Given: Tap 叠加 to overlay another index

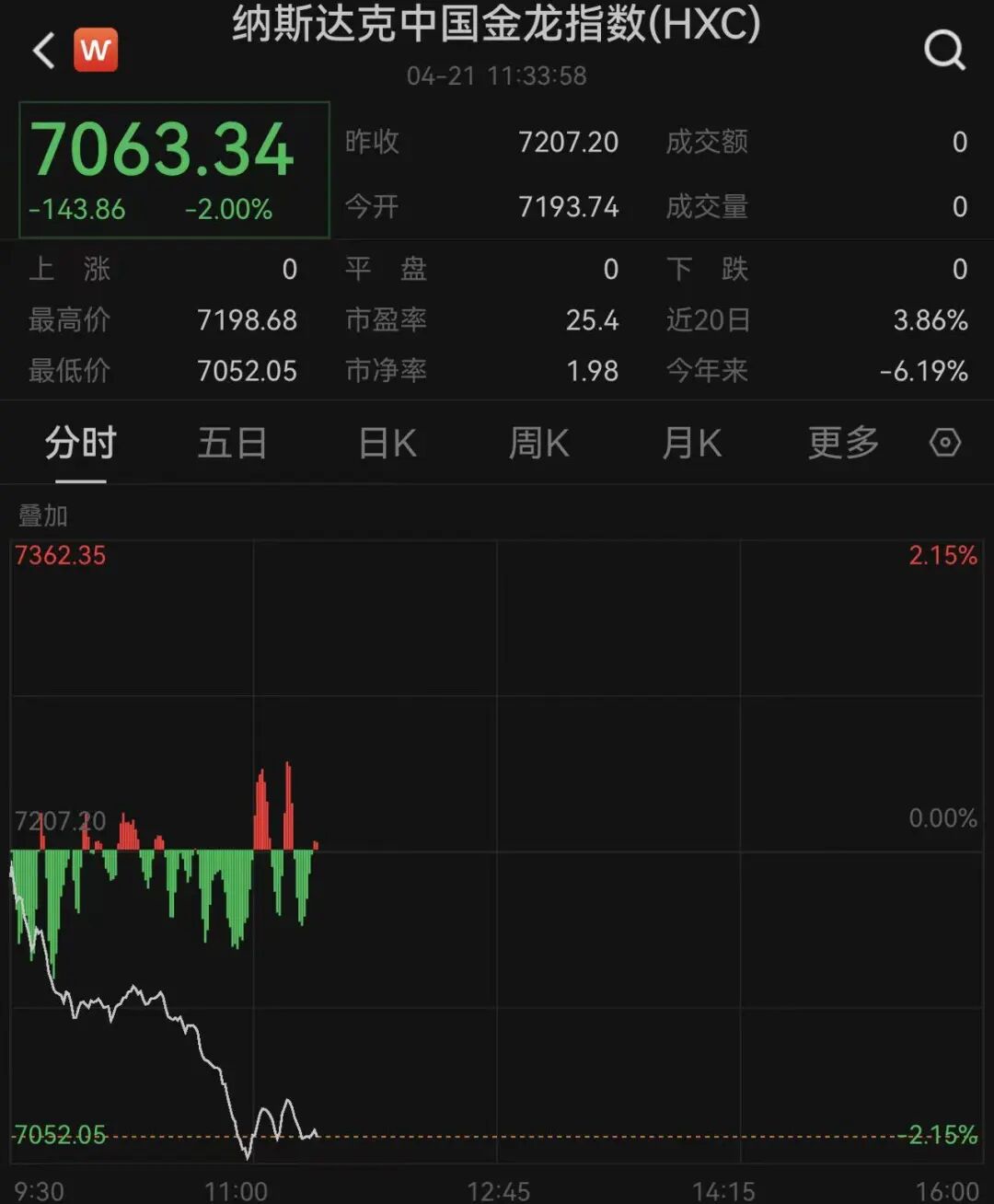Looking at the screenshot, I should coord(43,515).
